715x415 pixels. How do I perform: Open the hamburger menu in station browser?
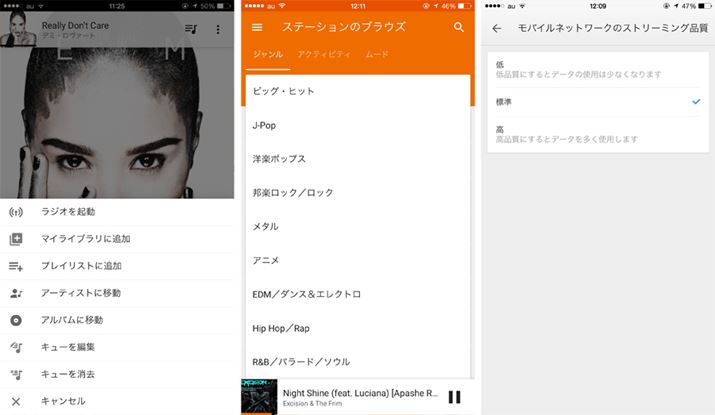tap(257, 28)
